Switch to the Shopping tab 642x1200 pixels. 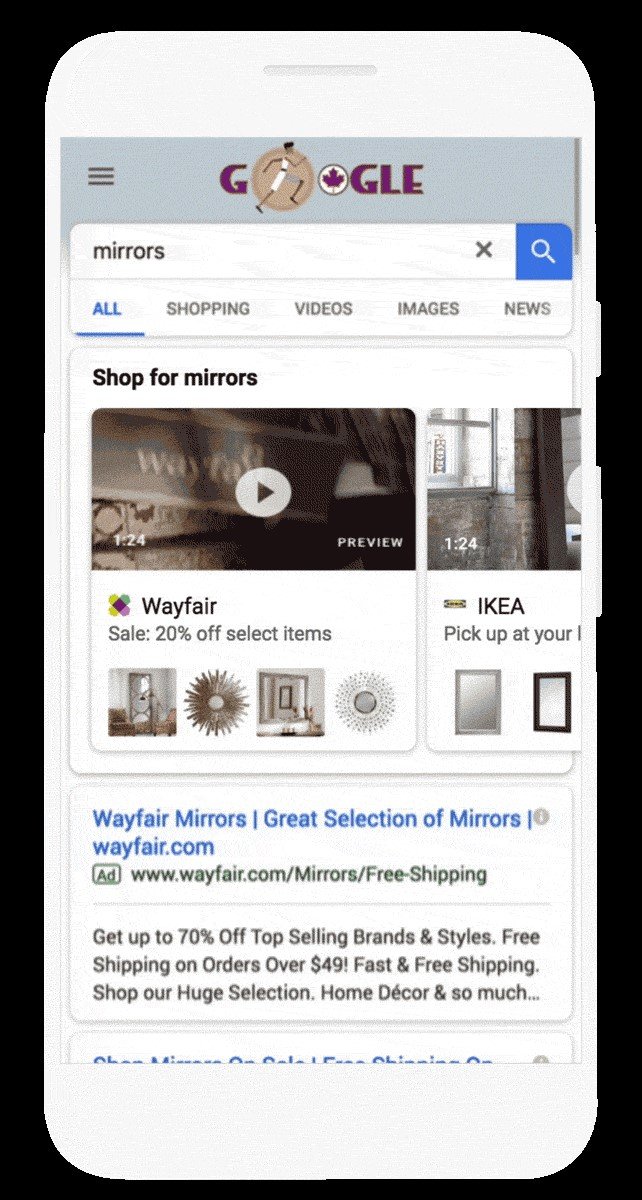(208, 309)
